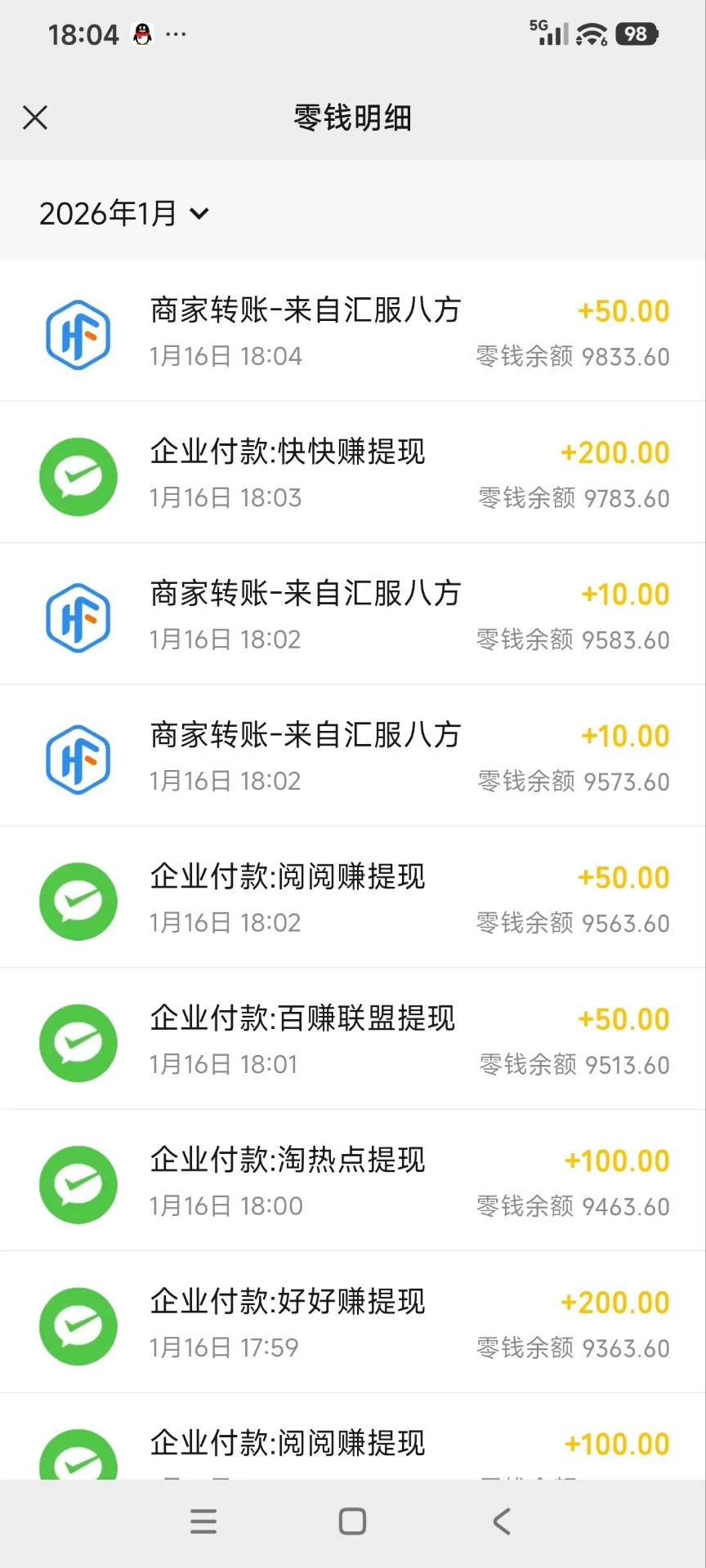Open the 18:04 汇服八方 +50.00 transfer
The height and width of the screenshot is (1568, 706).
pyautogui.click(x=353, y=332)
